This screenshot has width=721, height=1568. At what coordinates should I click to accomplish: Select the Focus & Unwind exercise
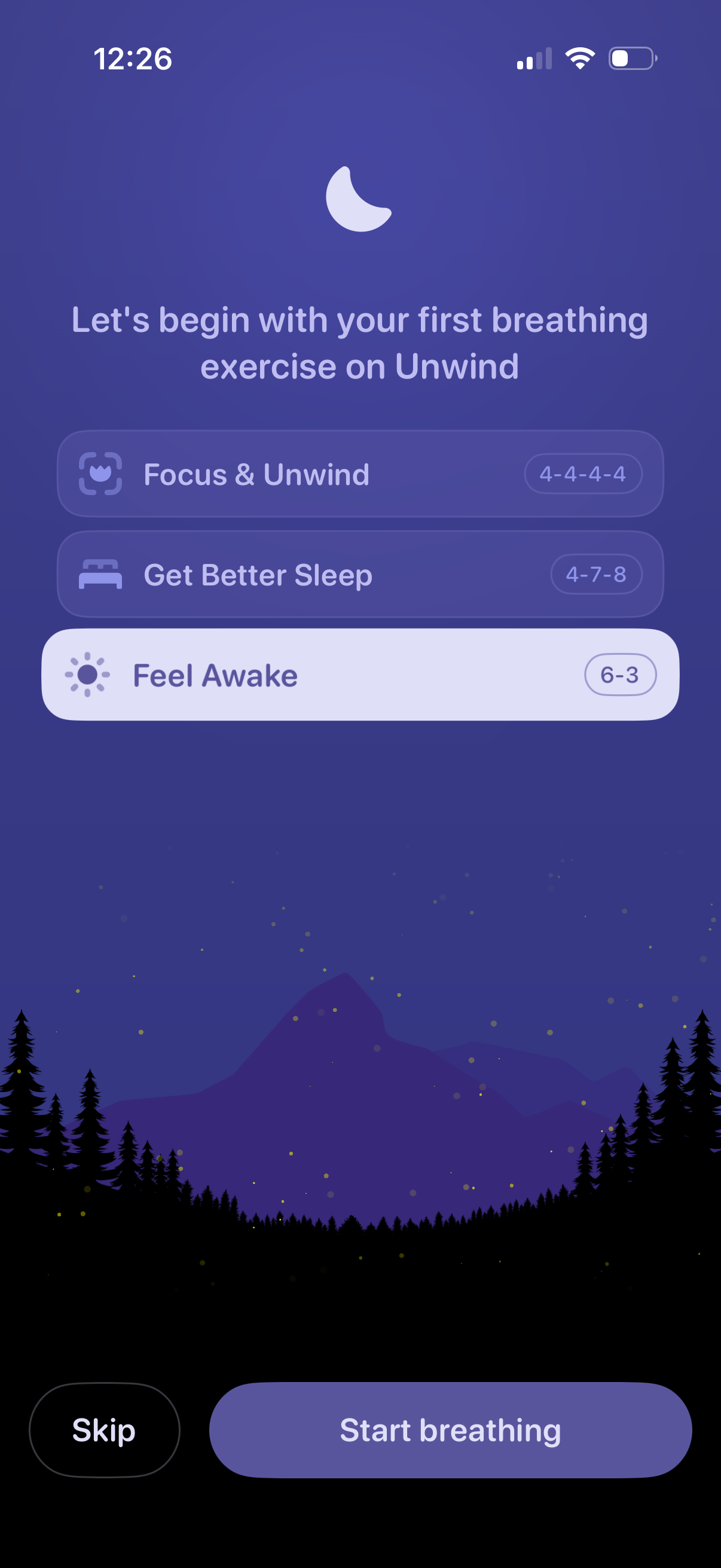click(359, 474)
